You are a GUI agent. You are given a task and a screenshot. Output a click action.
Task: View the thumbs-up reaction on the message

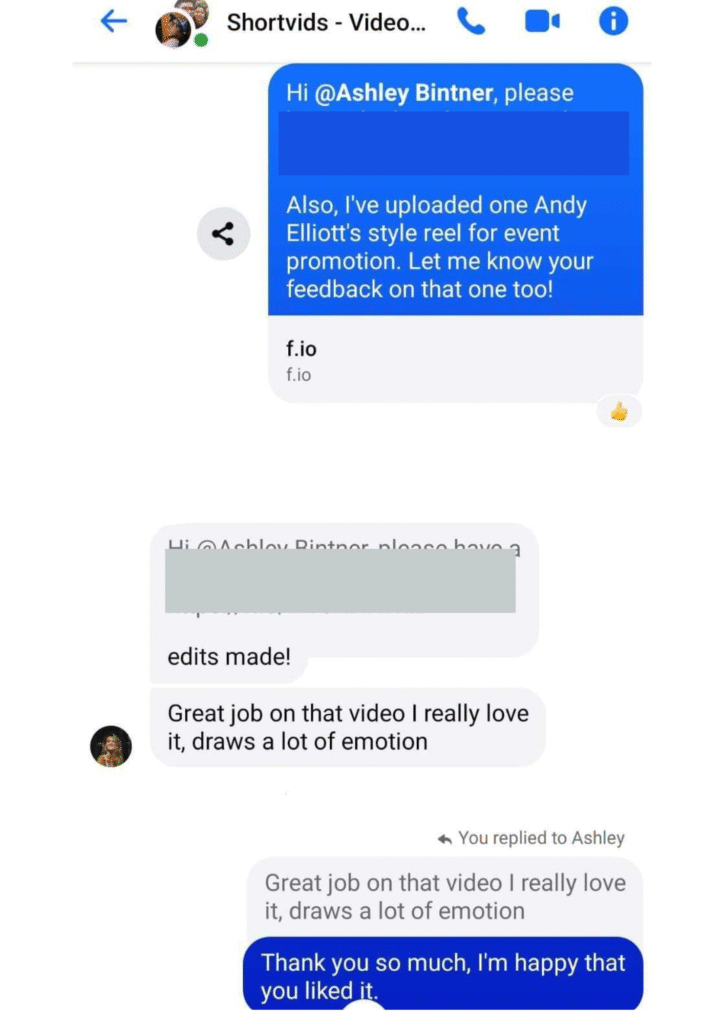619,411
